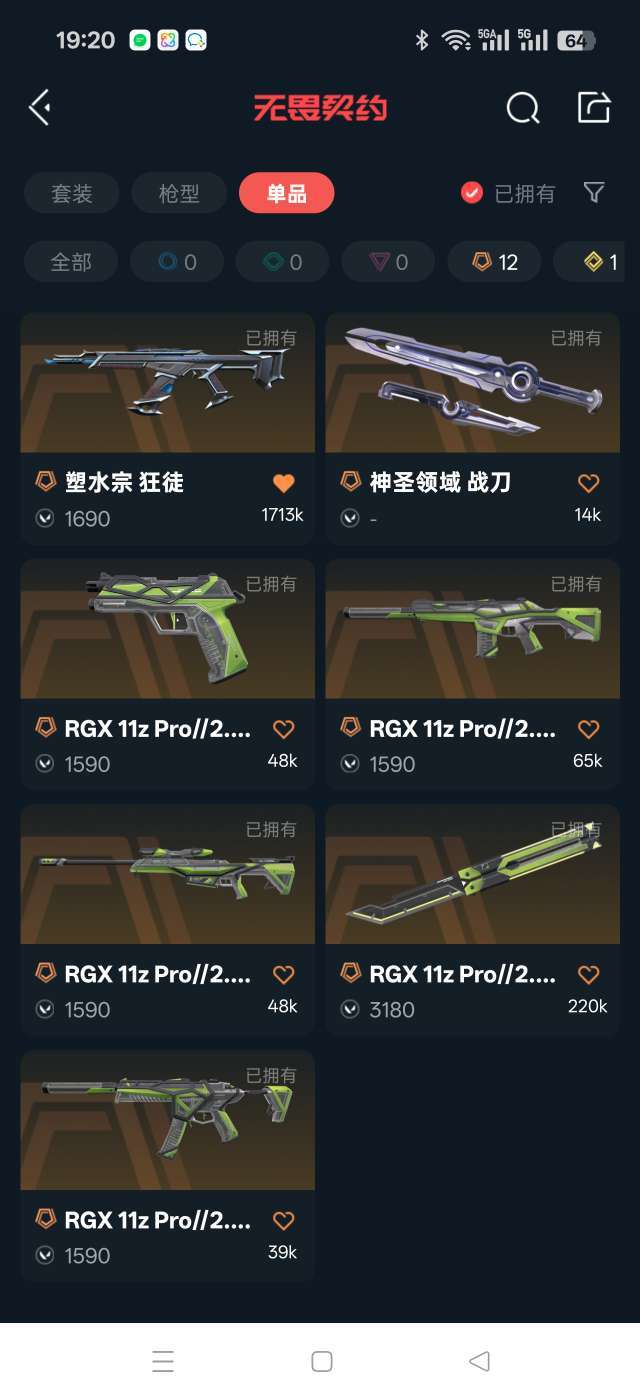Filter by the tier chip showing 12
This screenshot has height=1400, width=640.
pyautogui.click(x=495, y=262)
